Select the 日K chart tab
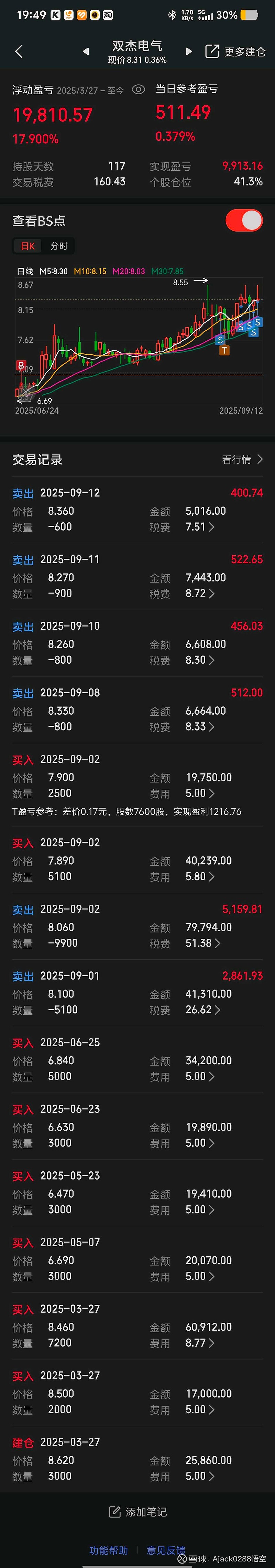The image size is (275, 1568). point(28,246)
